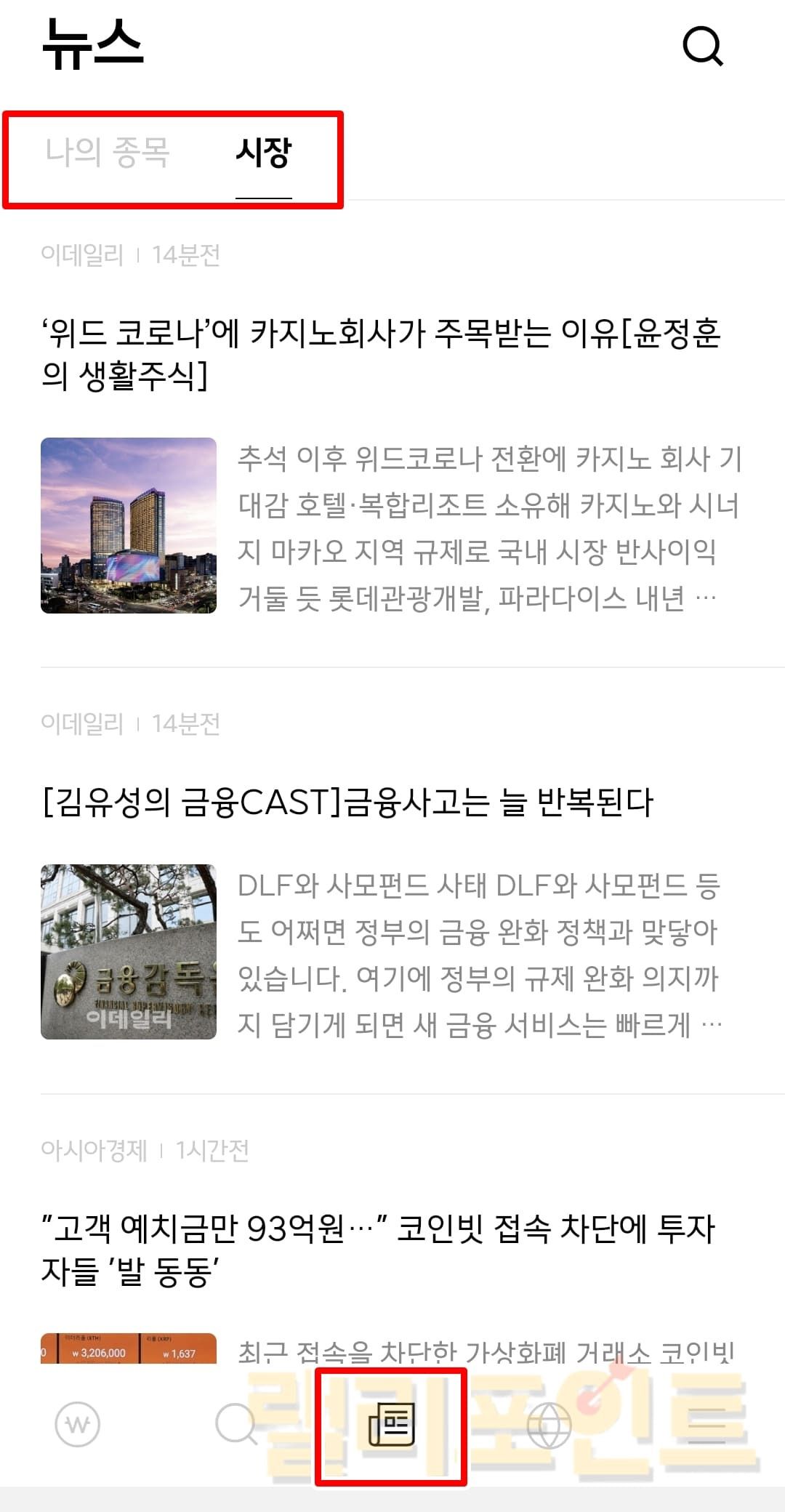Go to the won symbol home tab
The image size is (785, 1512).
[x=78, y=1424]
